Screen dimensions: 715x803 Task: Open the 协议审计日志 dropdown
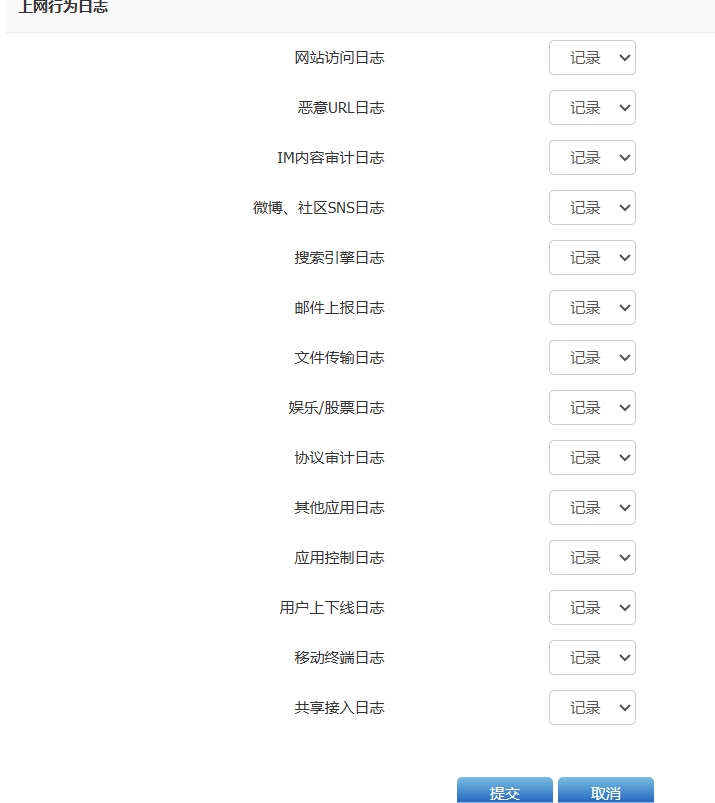coord(592,458)
